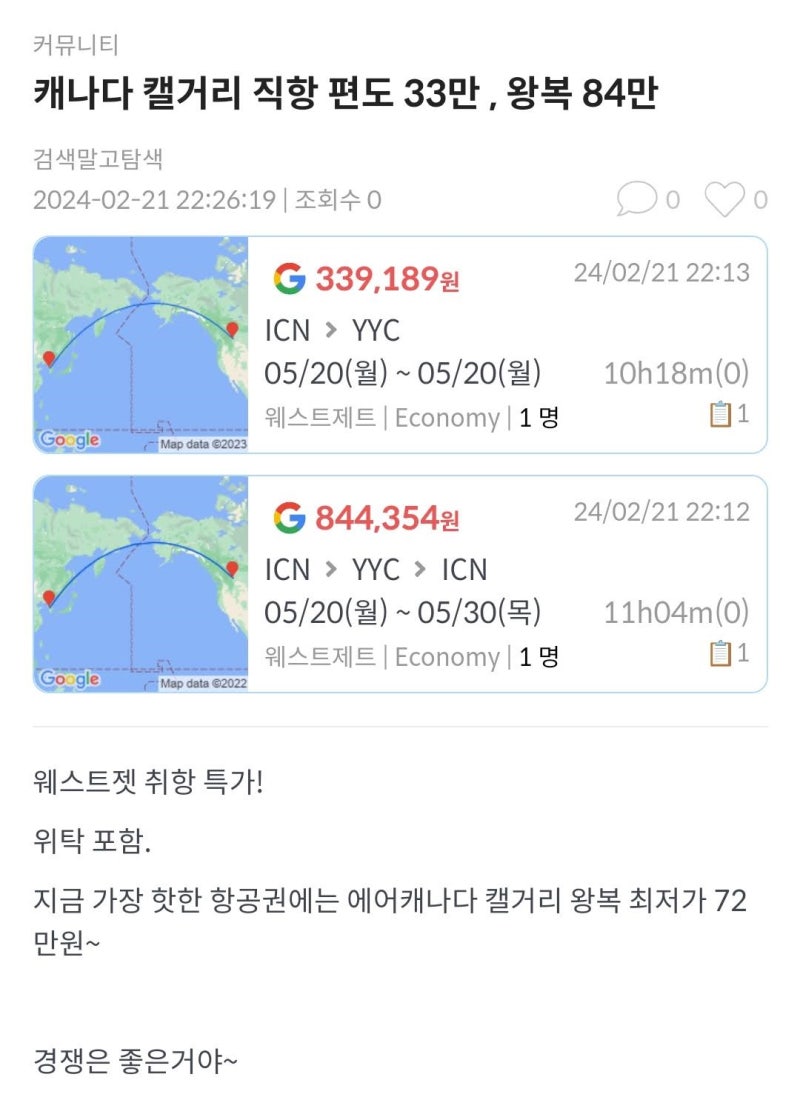
Task: Click the Google G icon on the 844,354원 card
Action: 289,518
